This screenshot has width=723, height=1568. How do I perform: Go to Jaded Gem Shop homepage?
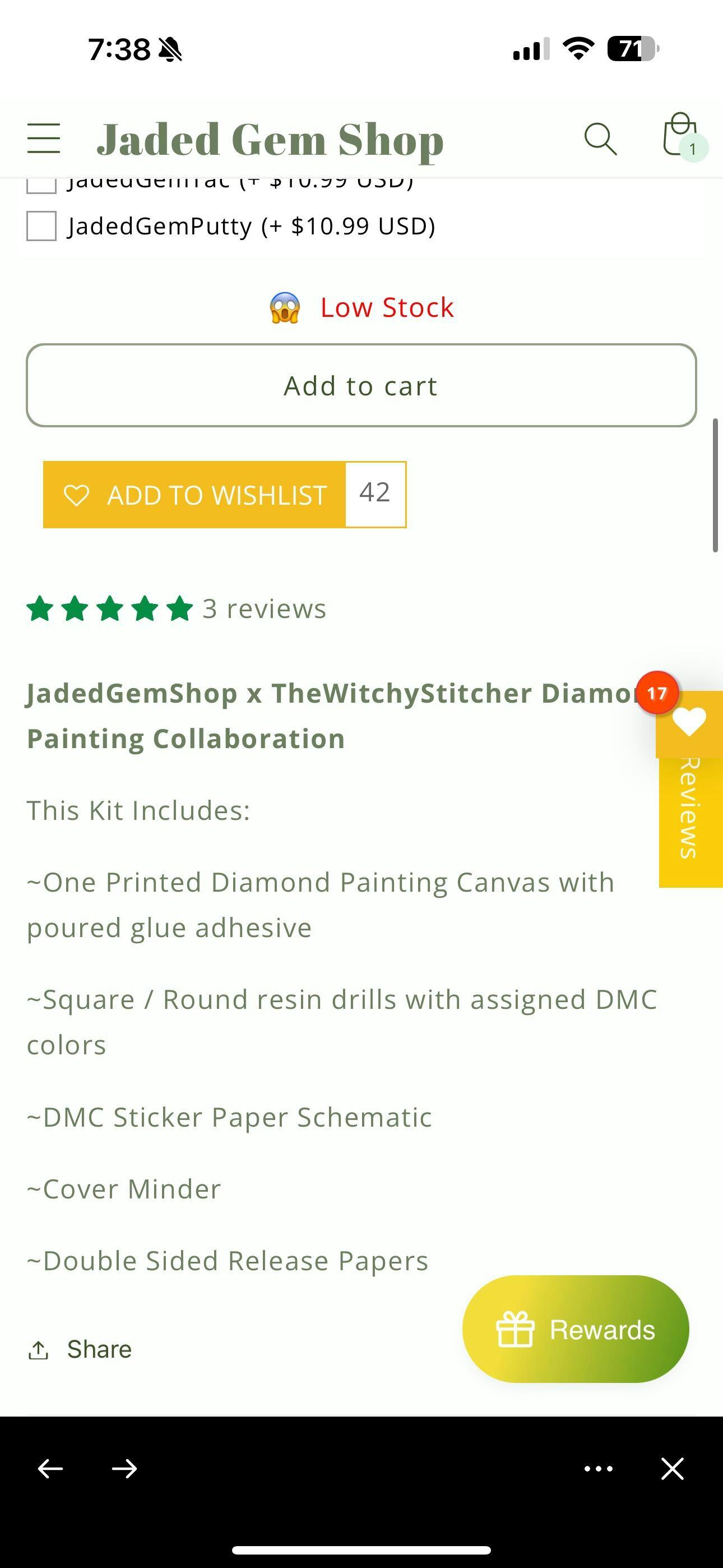pyautogui.click(x=270, y=140)
